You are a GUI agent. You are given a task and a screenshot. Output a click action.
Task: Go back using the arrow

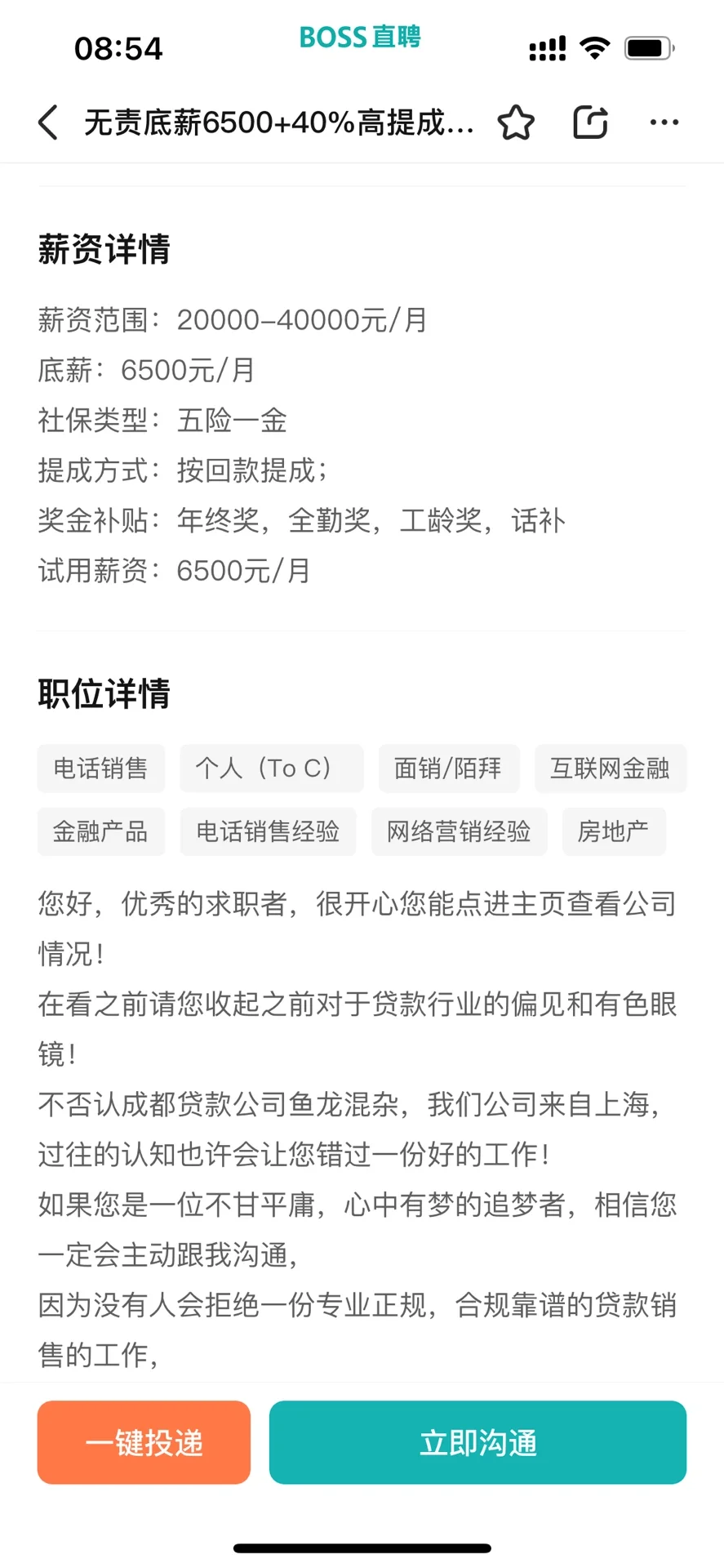click(x=48, y=122)
